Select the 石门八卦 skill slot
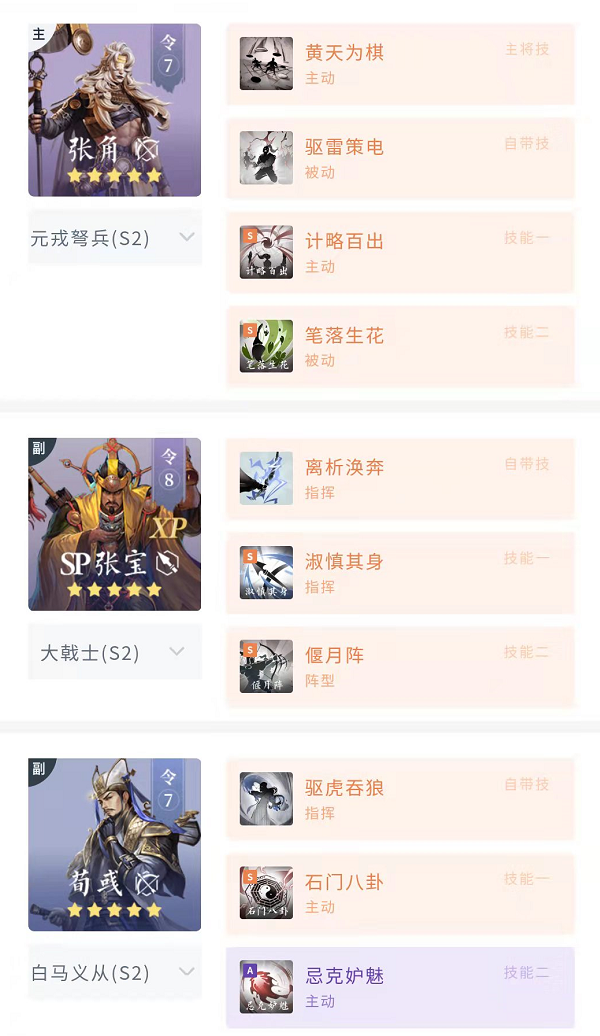The height and width of the screenshot is (1036, 600). point(400,892)
